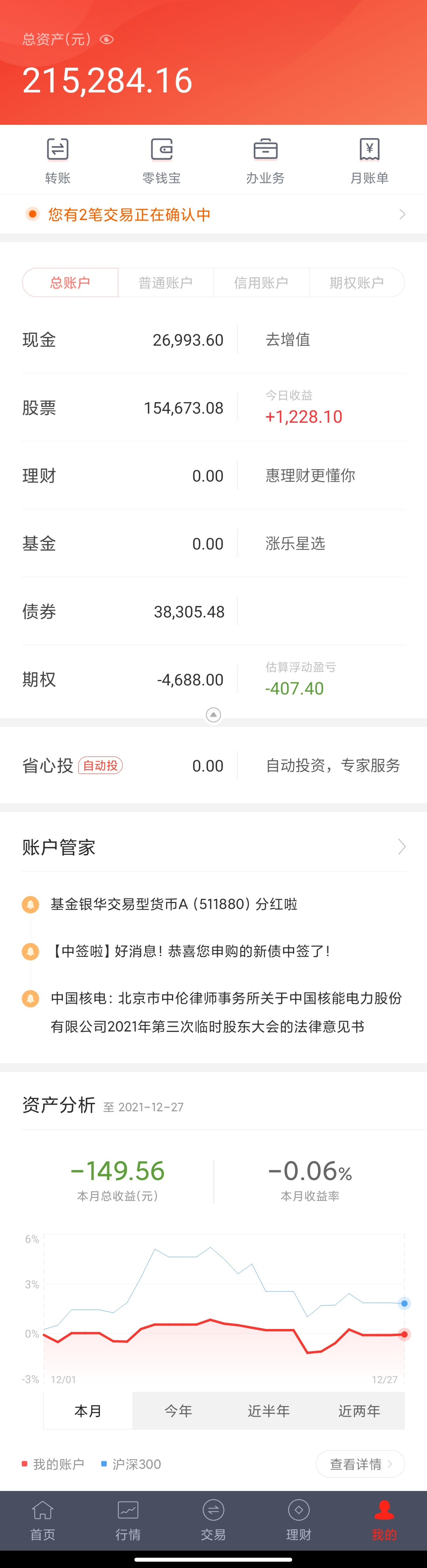Go to 行情 market tab
Screen dimensions: 427x1568
point(128,1520)
